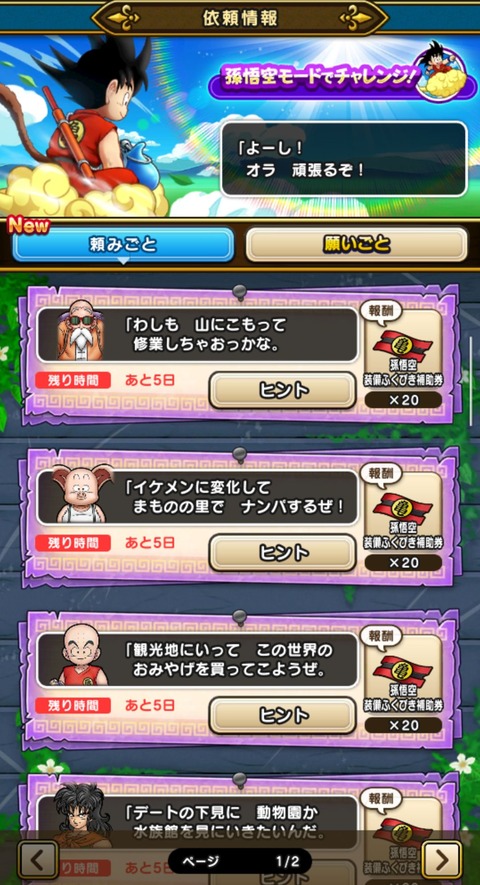Image resolution: width=480 pixels, height=885 pixels.
Task: Tap ヒント on the 観光地にいって request
Action: [x=282, y=715]
